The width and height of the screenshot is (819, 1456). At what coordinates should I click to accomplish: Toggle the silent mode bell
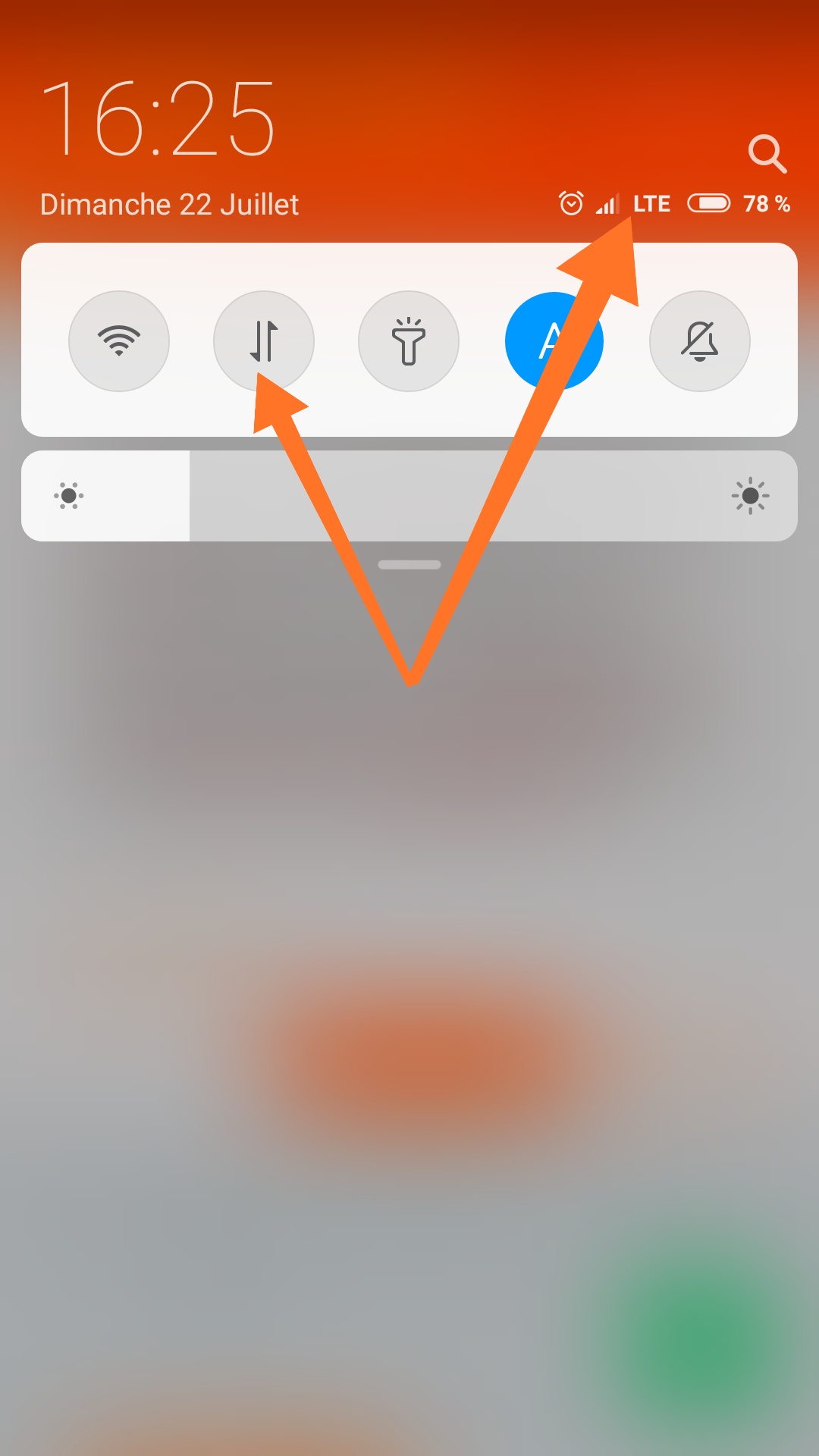(x=700, y=341)
